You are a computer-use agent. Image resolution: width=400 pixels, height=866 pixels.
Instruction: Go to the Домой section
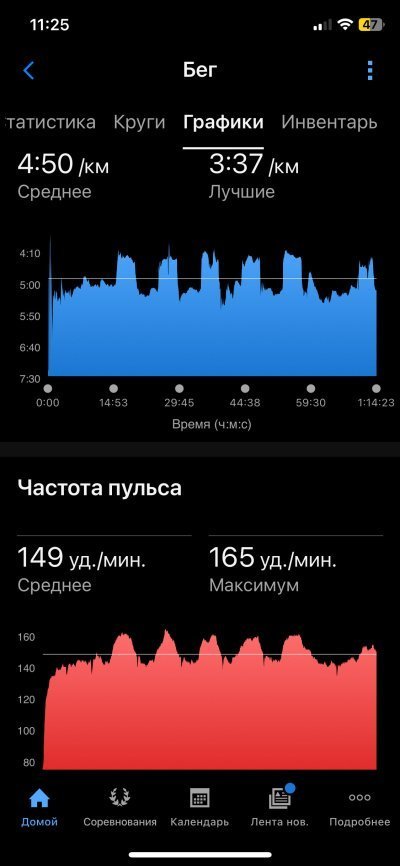point(39,807)
